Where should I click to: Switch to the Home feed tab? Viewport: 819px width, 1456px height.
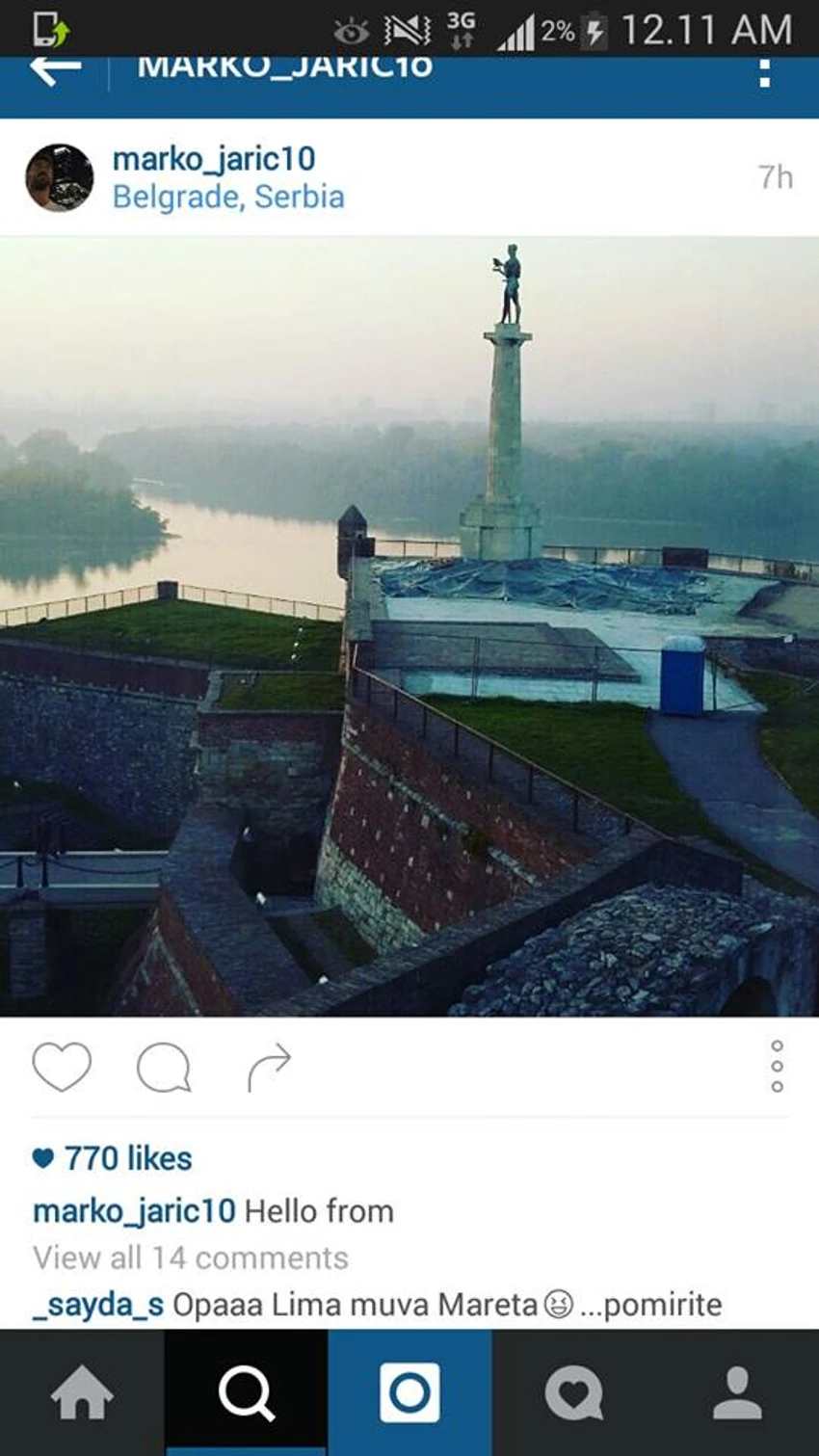(82, 1393)
